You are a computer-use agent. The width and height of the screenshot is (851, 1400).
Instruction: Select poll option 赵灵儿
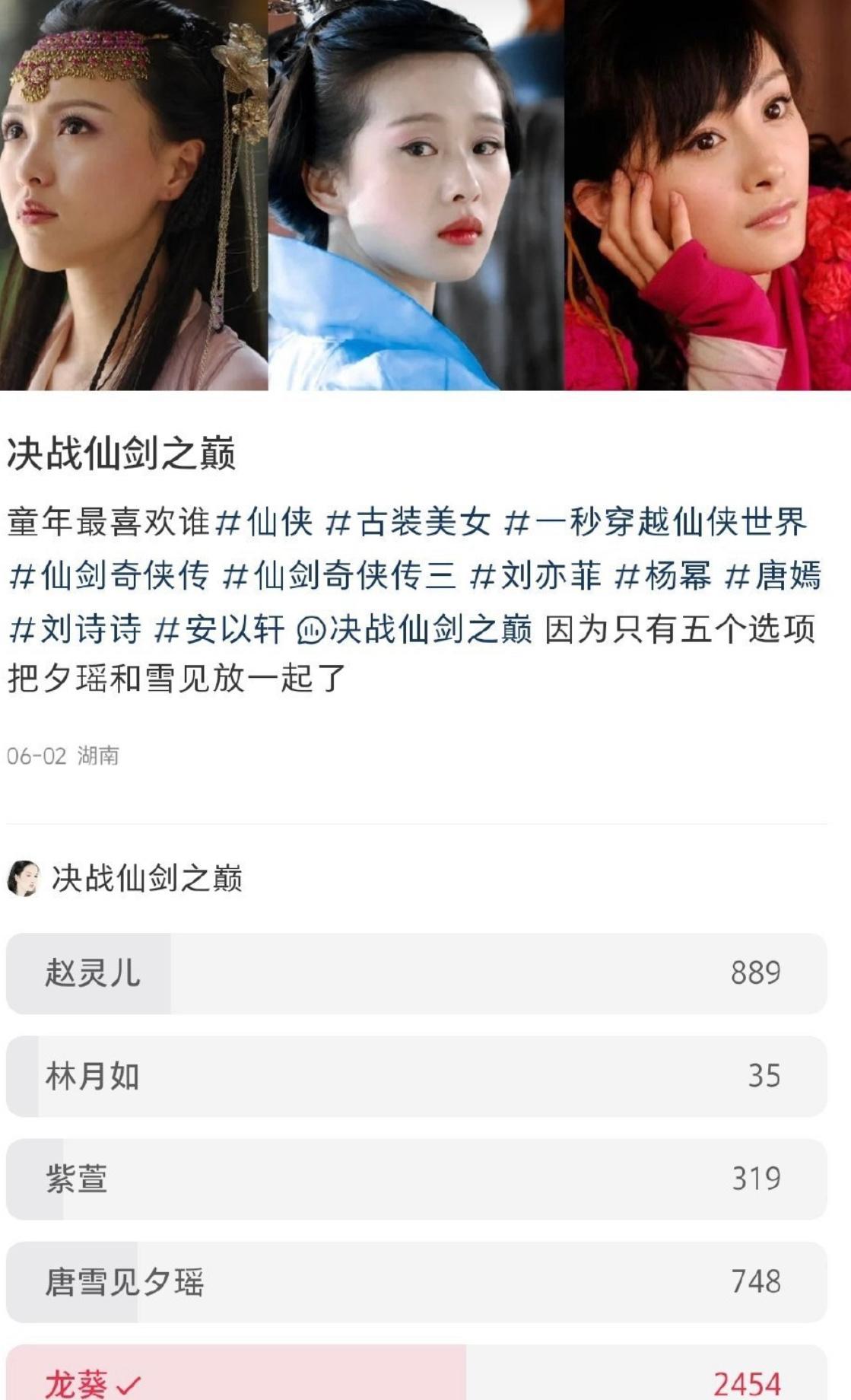pos(416,973)
